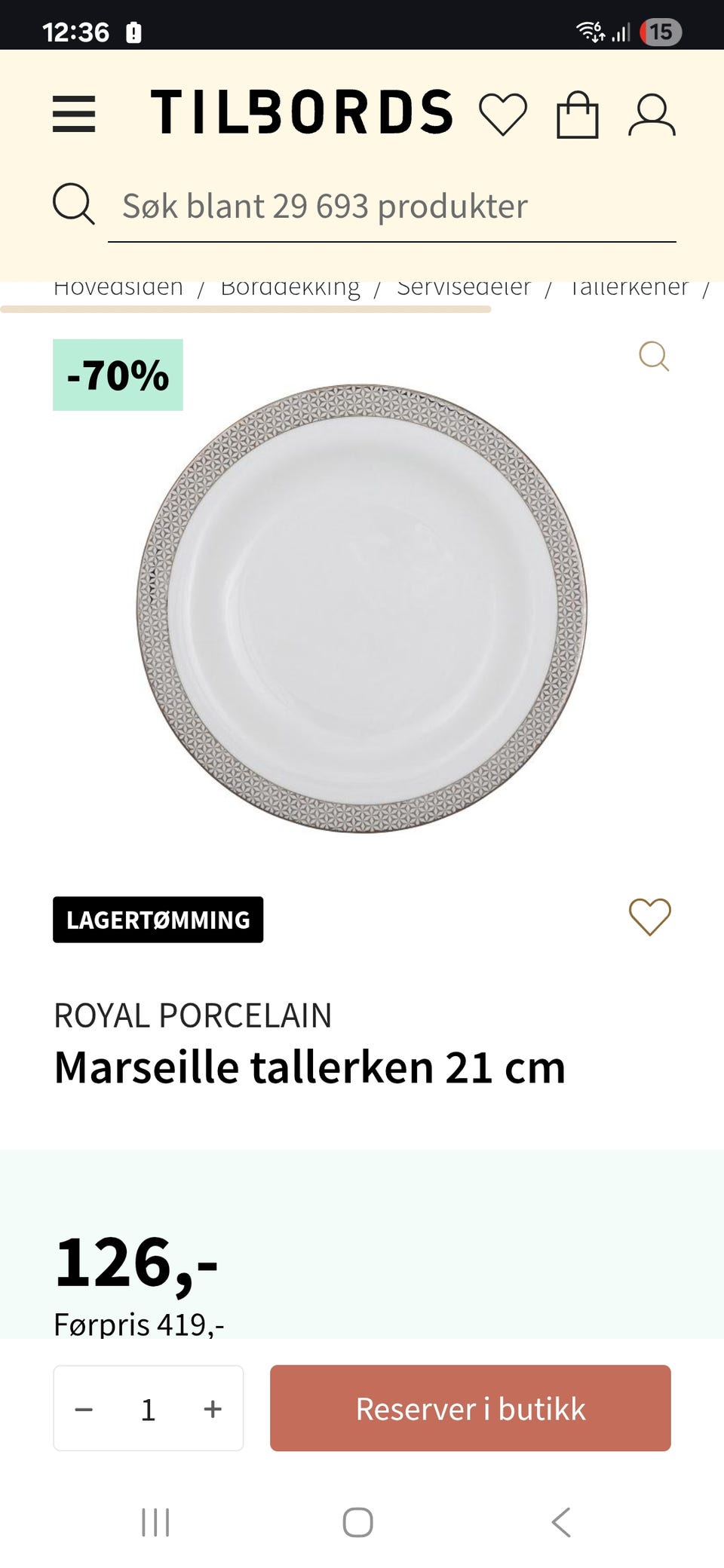
Task: Open the shopping bag
Action: point(577,113)
